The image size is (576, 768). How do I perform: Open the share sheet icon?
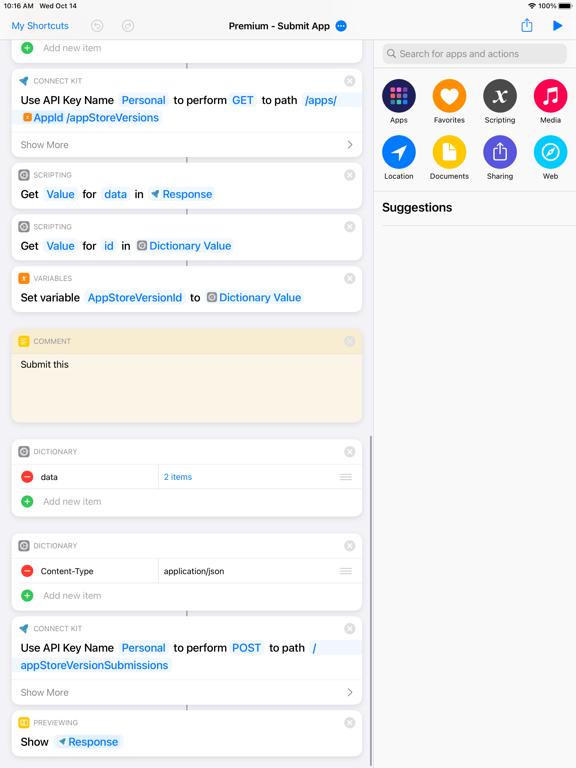click(x=527, y=25)
